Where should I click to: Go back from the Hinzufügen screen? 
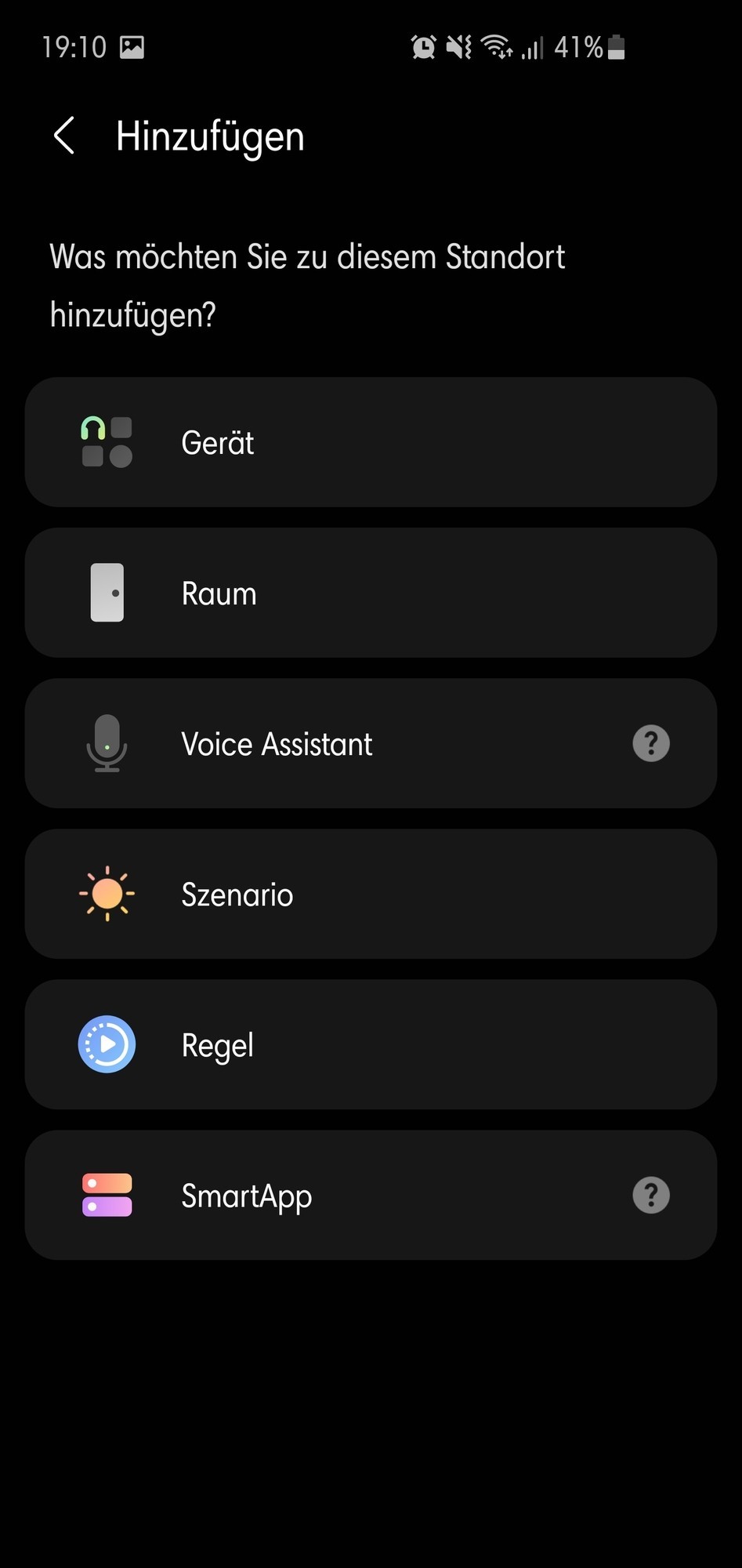(64, 136)
